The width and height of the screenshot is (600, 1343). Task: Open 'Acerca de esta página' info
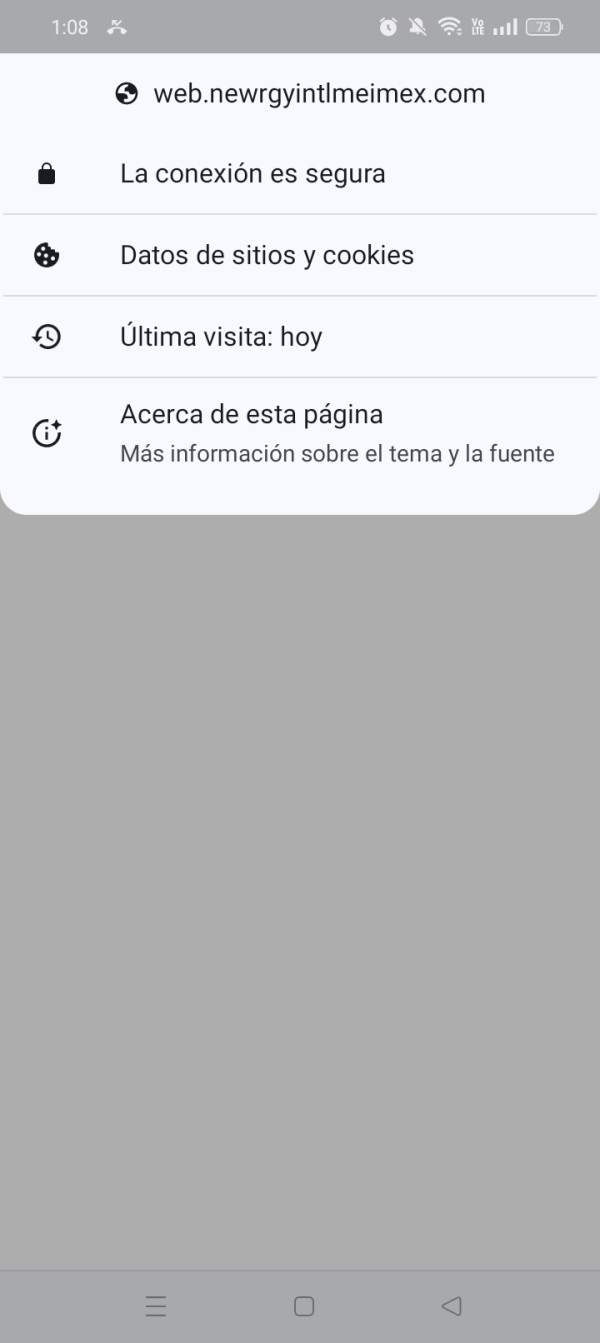click(x=300, y=434)
